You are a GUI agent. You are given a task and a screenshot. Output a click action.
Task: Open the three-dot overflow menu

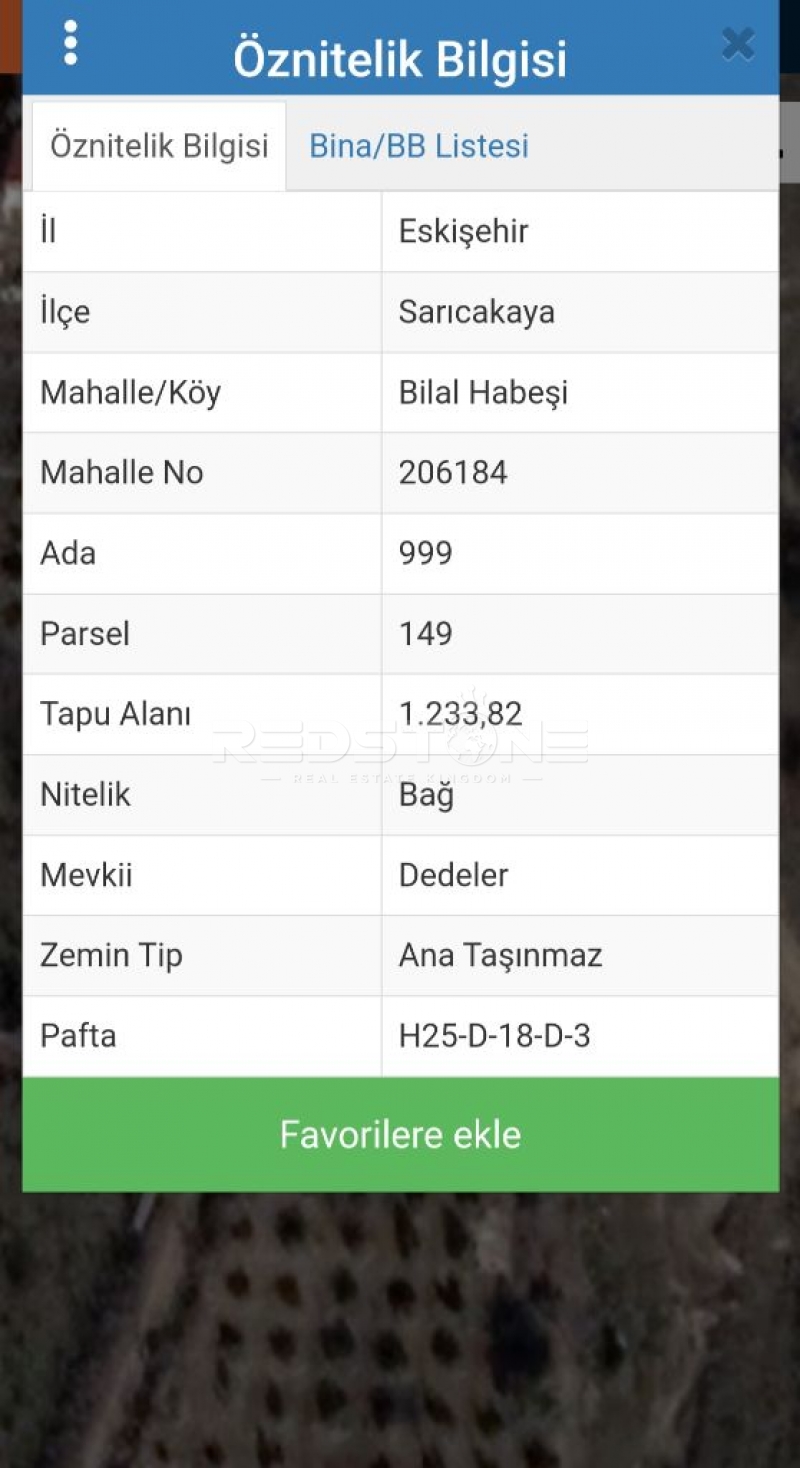70,43
